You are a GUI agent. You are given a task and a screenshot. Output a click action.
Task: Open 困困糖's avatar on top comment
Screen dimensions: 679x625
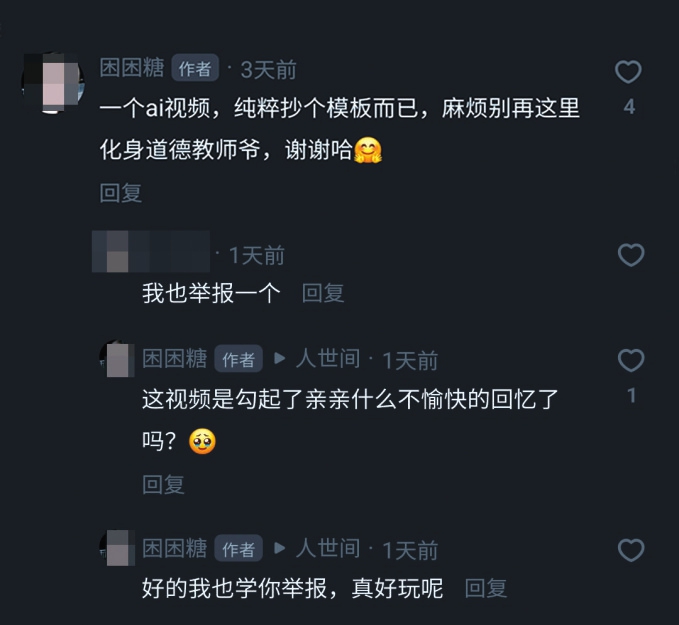coord(52,83)
